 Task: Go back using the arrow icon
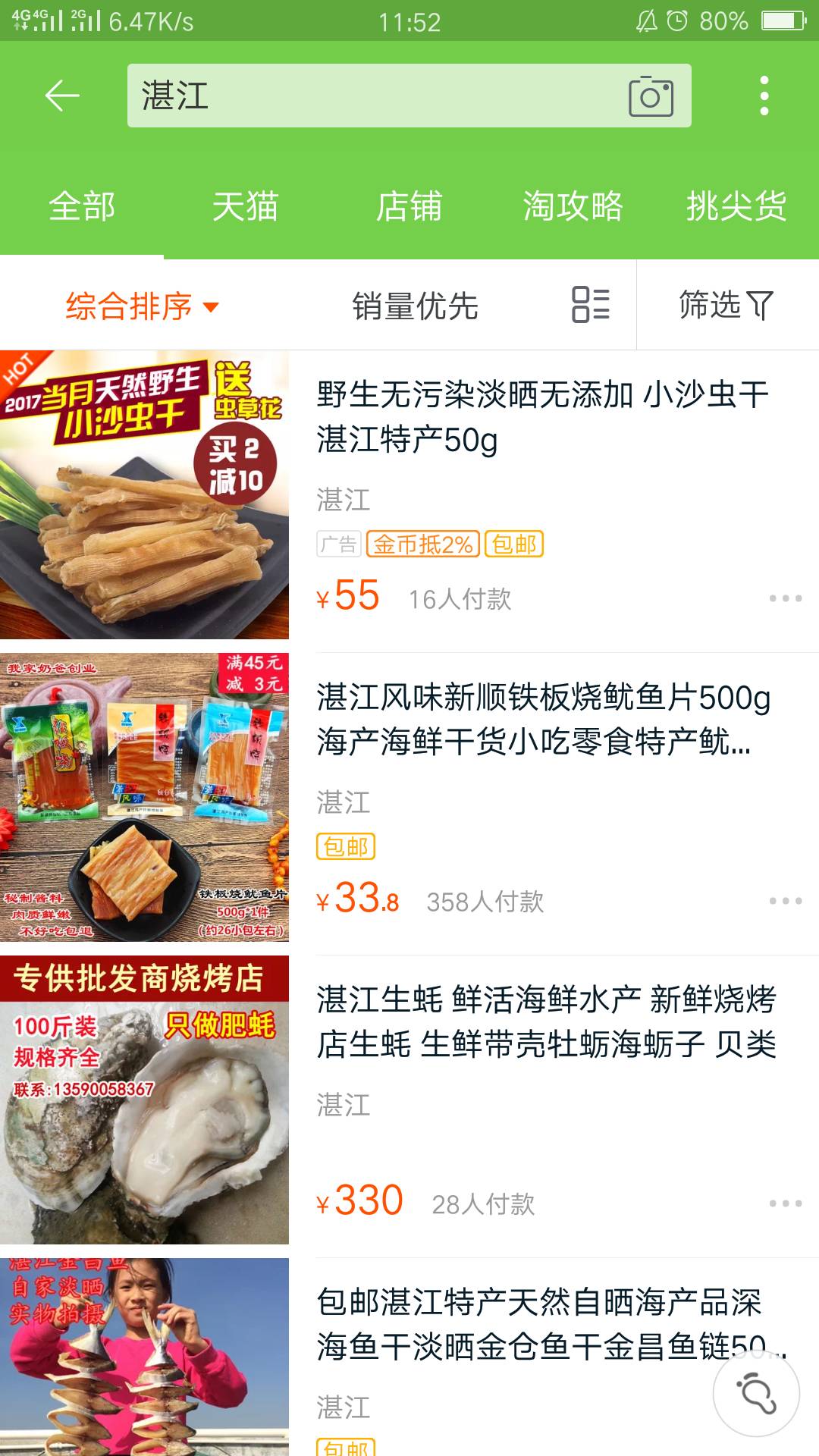62,96
